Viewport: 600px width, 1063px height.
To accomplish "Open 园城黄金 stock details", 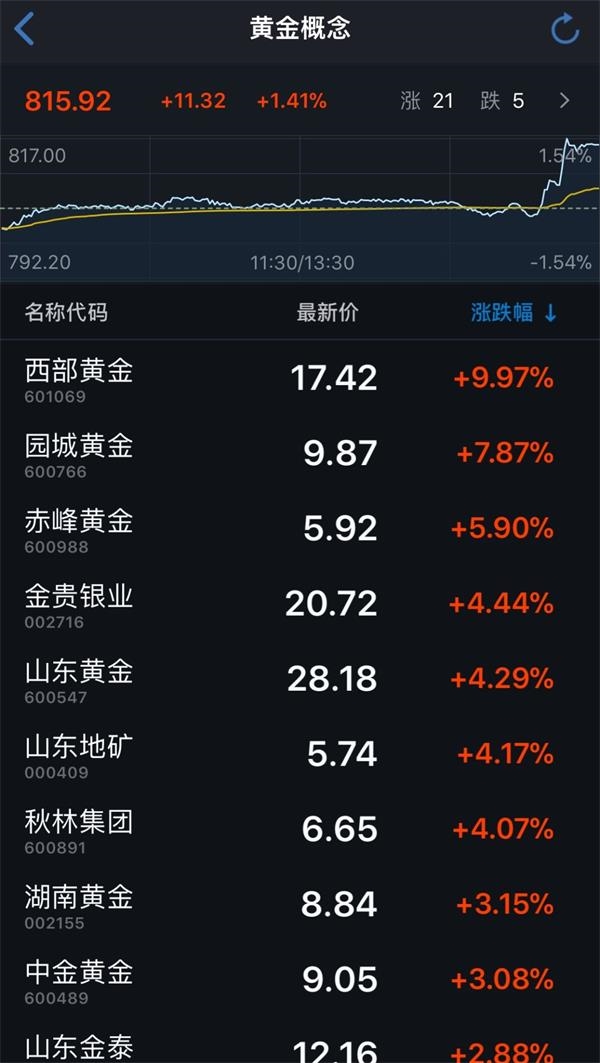I will pos(300,453).
